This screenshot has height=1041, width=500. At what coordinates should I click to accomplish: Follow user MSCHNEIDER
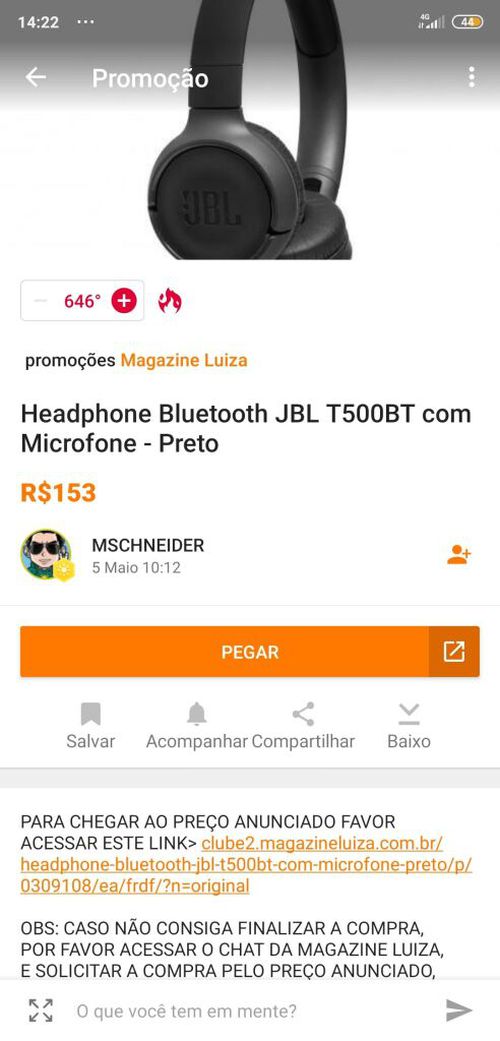coord(459,555)
